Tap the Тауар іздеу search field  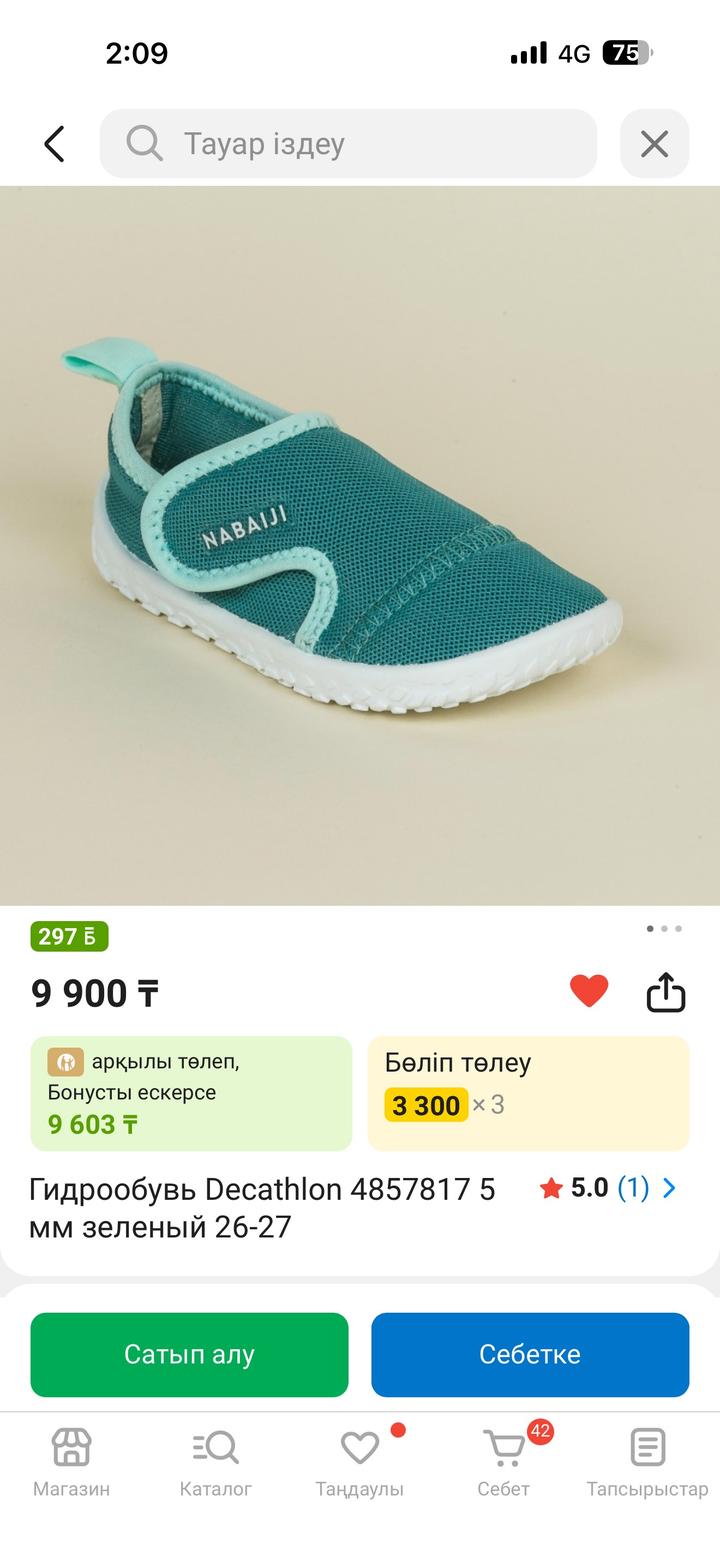point(348,144)
